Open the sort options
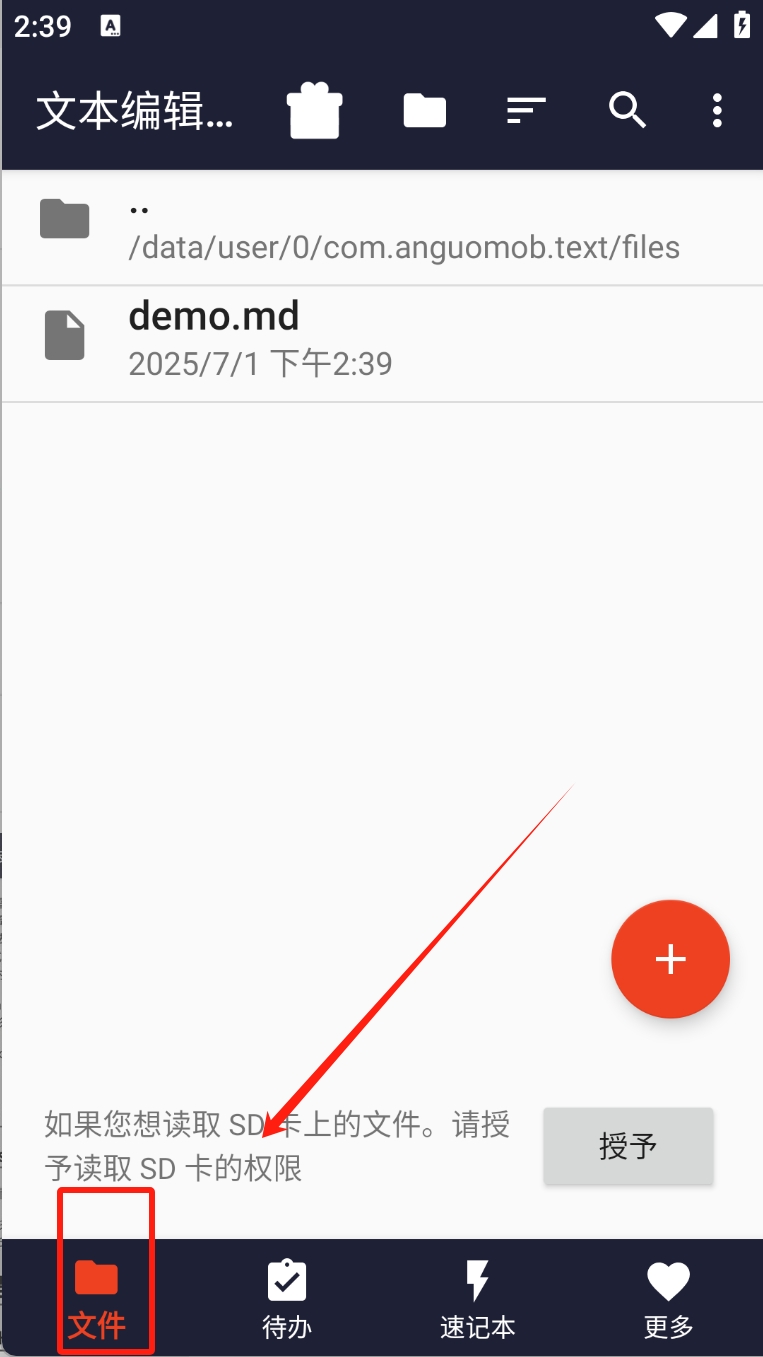This screenshot has height=1357, width=763. (x=526, y=110)
